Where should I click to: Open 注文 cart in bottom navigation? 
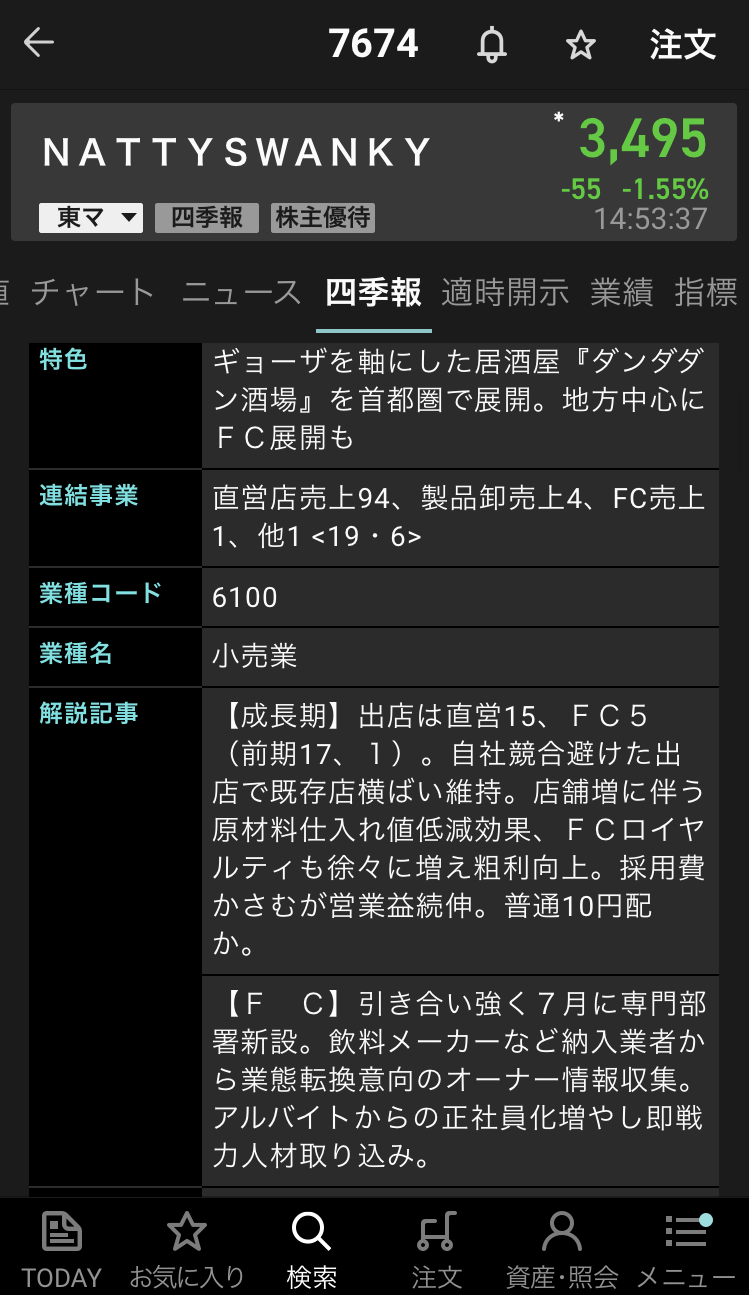pos(437,1249)
